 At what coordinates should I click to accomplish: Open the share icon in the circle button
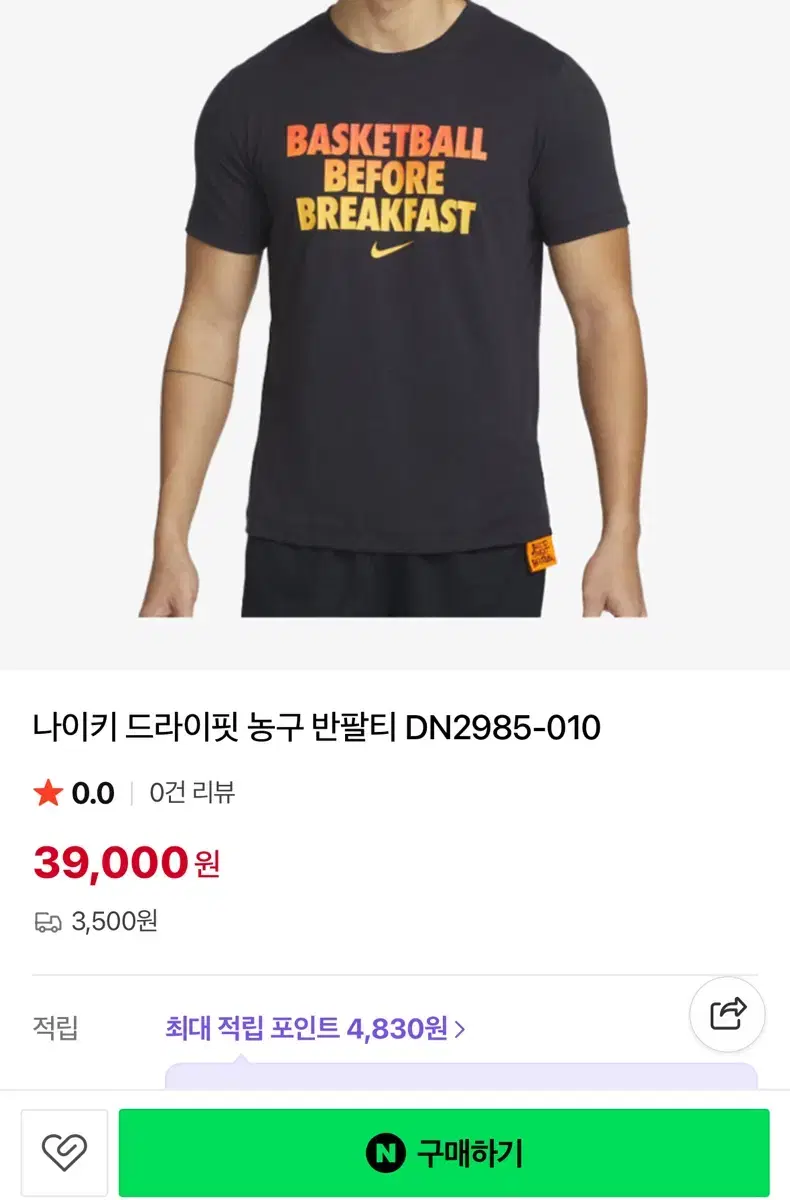click(728, 1012)
